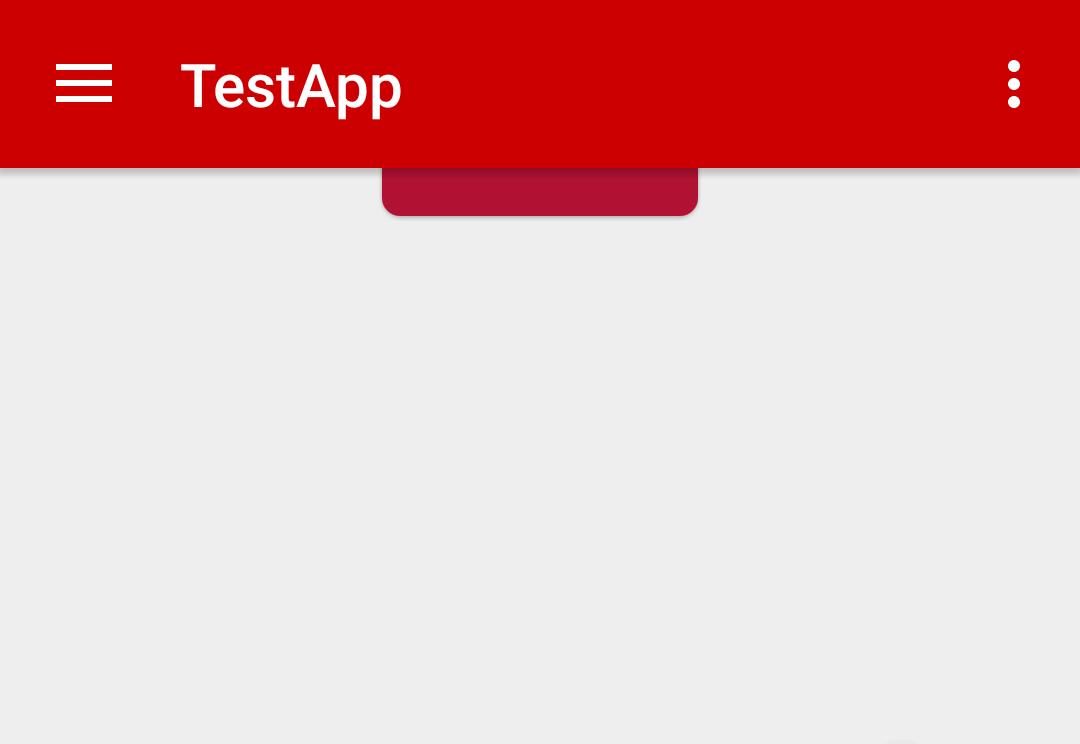The image size is (1080, 744).
Task: Open the overflow options menu
Action: 1013,84
